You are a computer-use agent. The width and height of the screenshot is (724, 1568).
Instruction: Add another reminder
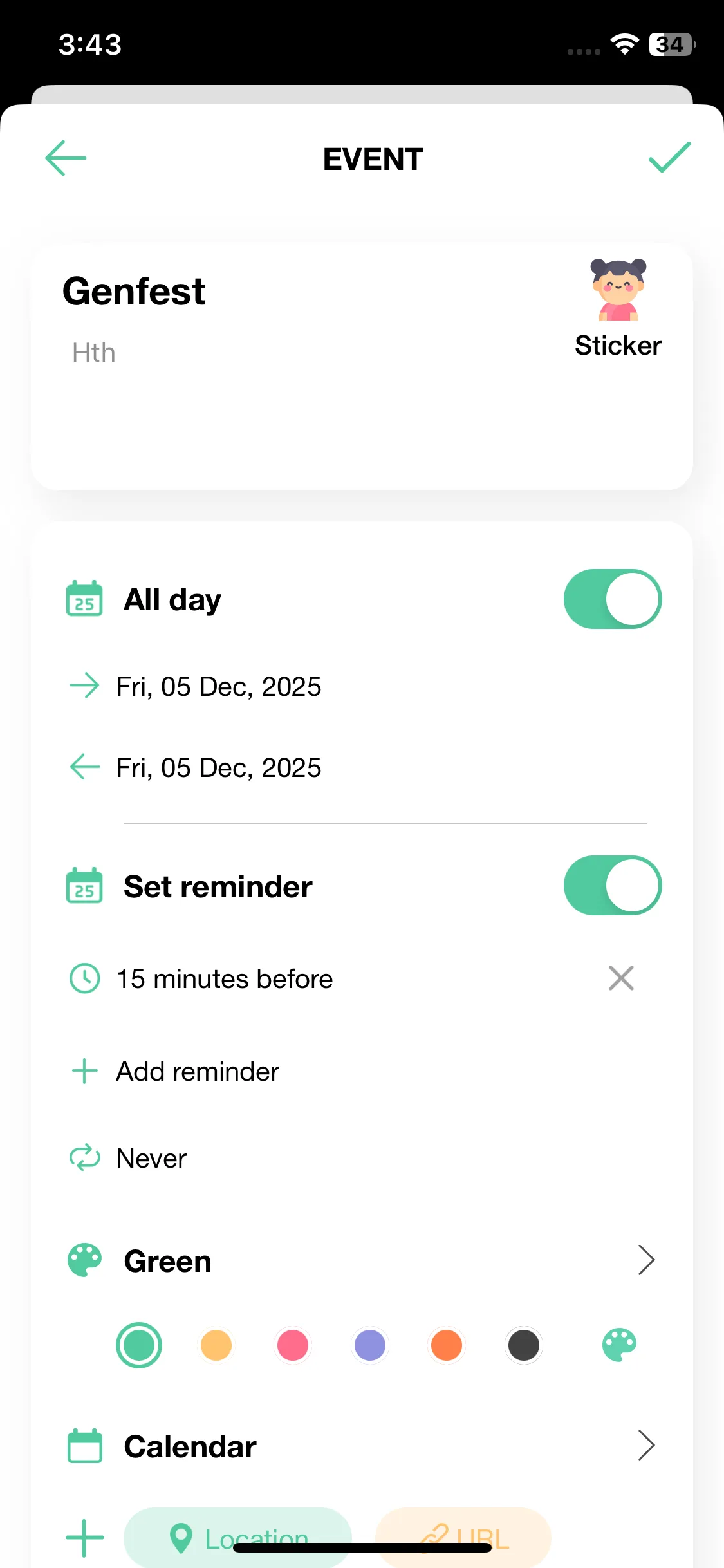(197, 1072)
